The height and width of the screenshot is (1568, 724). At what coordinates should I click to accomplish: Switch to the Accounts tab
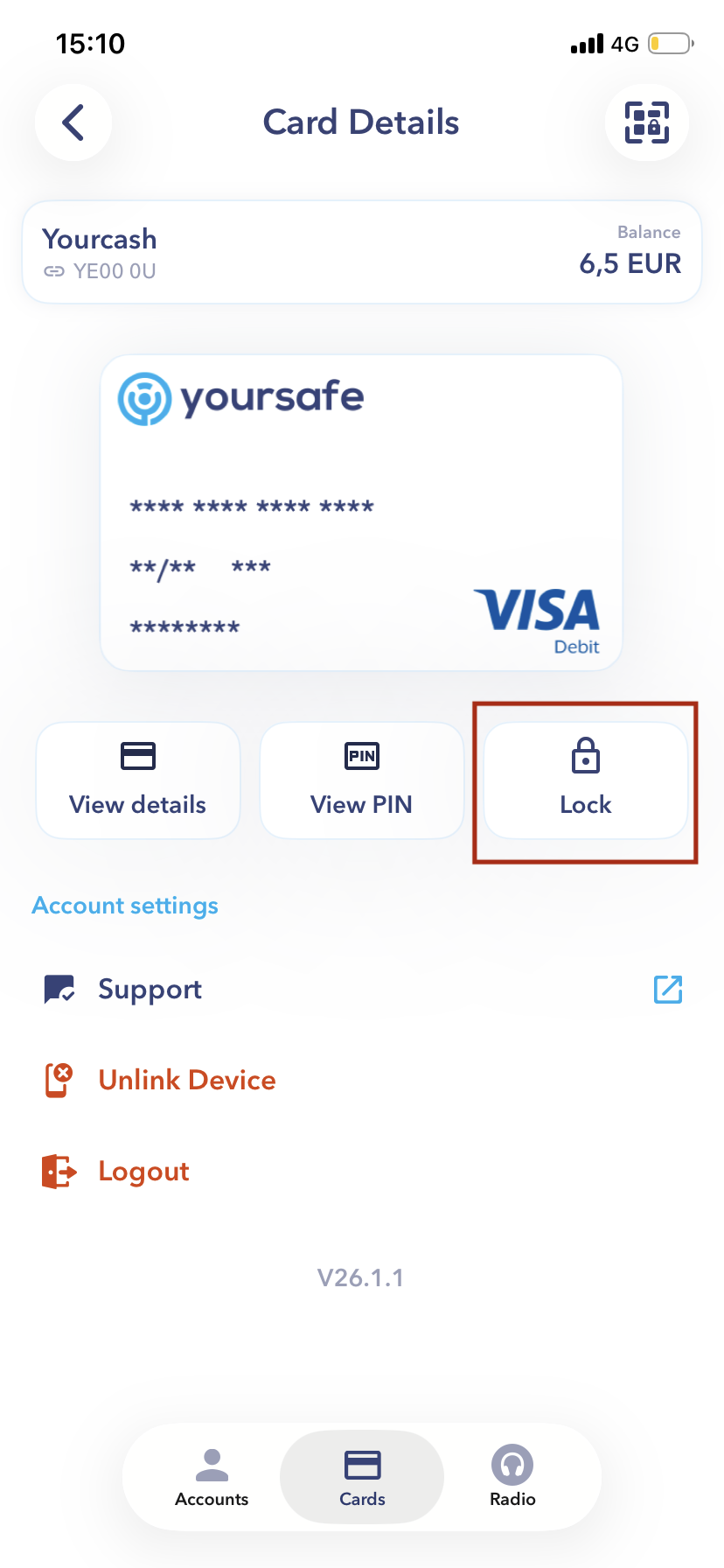[212, 1477]
